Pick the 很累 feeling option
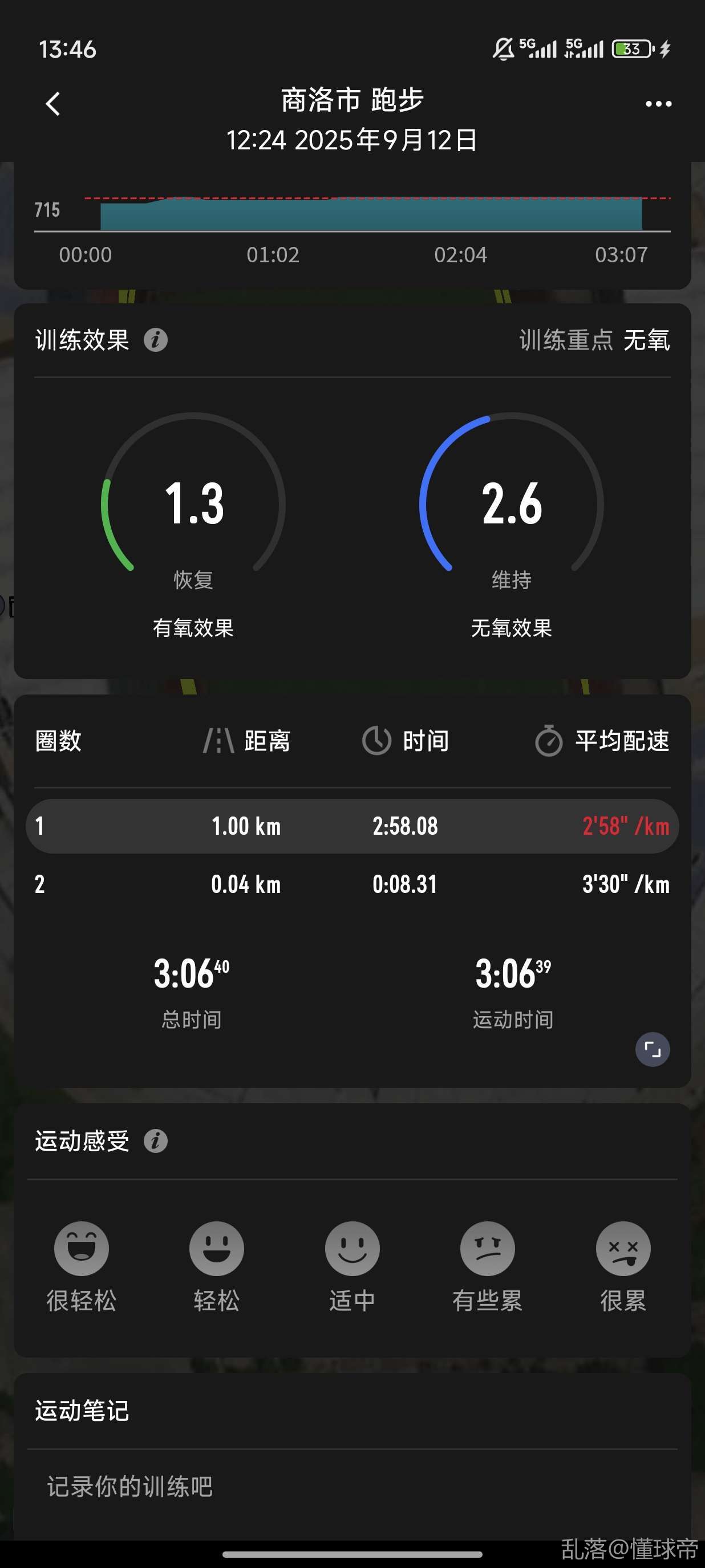705x1568 pixels. point(623,1249)
